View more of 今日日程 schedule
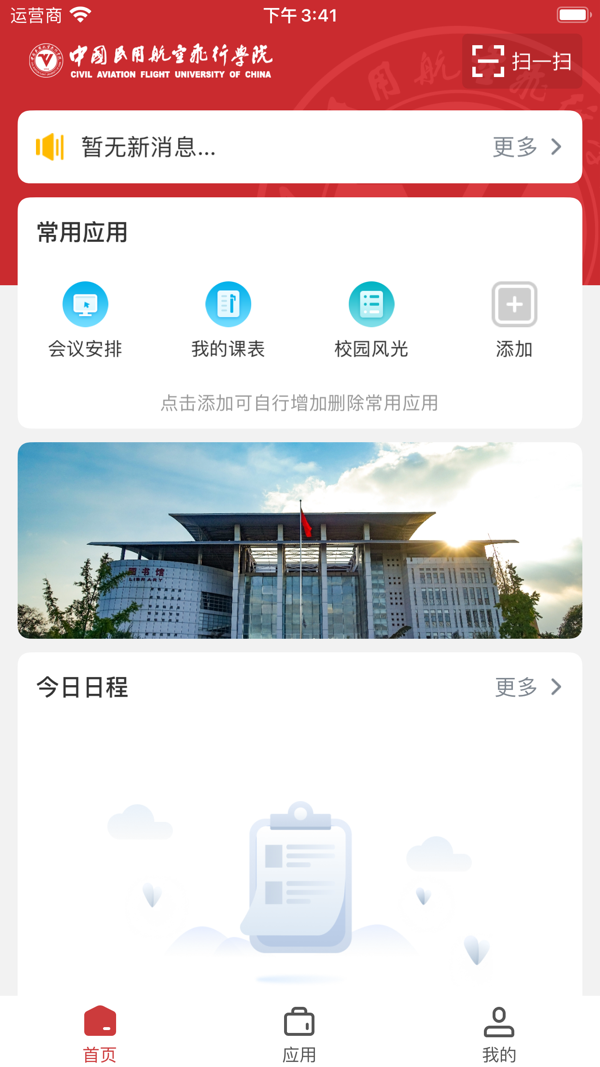Image resolution: width=600 pixels, height=1067 pixels. pos(528,687)
